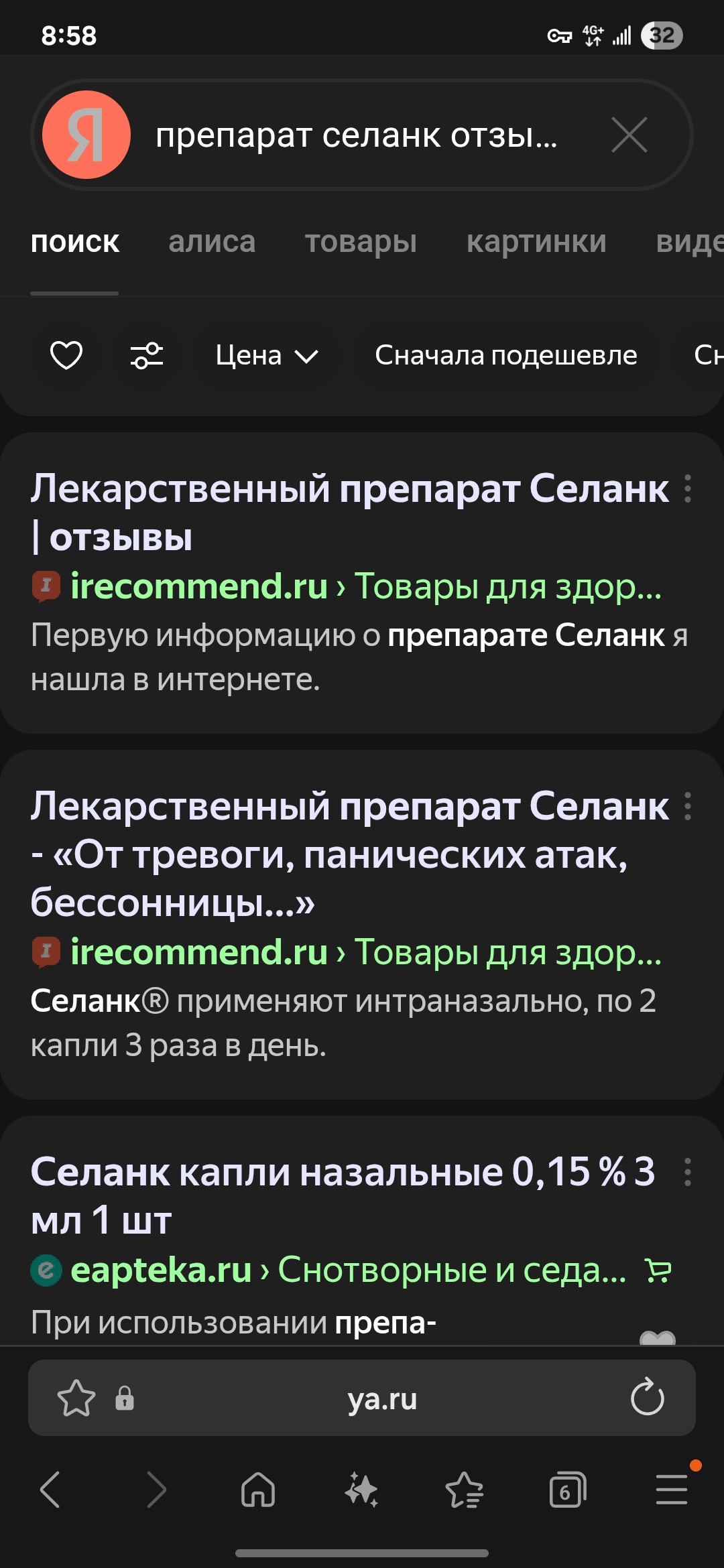The width and height of the screenshot is (724, 1568).
Task: Open options menu for Селанк | отзывы result
Action: (x=687, y=488)
